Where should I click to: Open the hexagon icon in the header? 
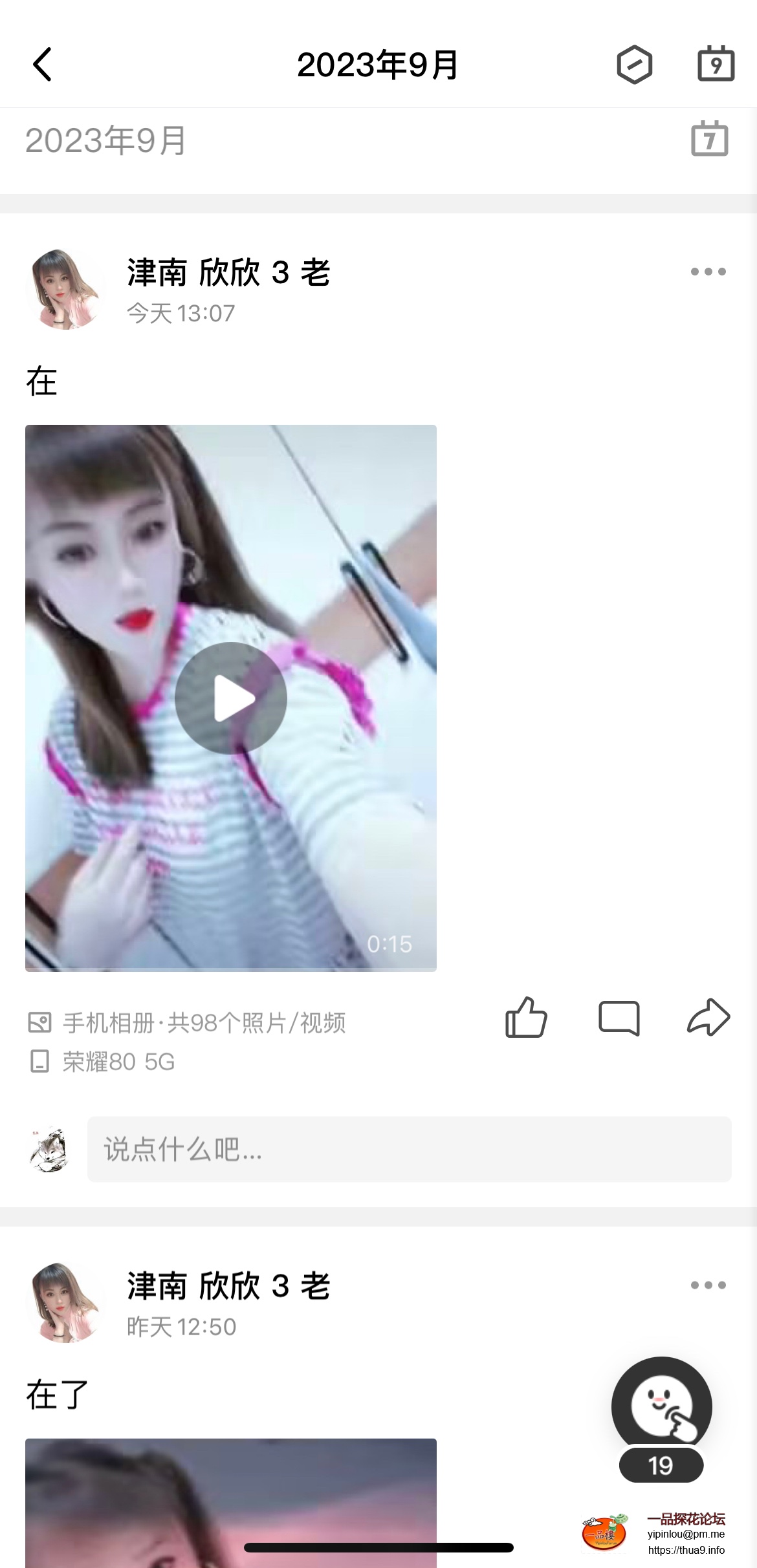pyautogui.click(x=634, y=65)
